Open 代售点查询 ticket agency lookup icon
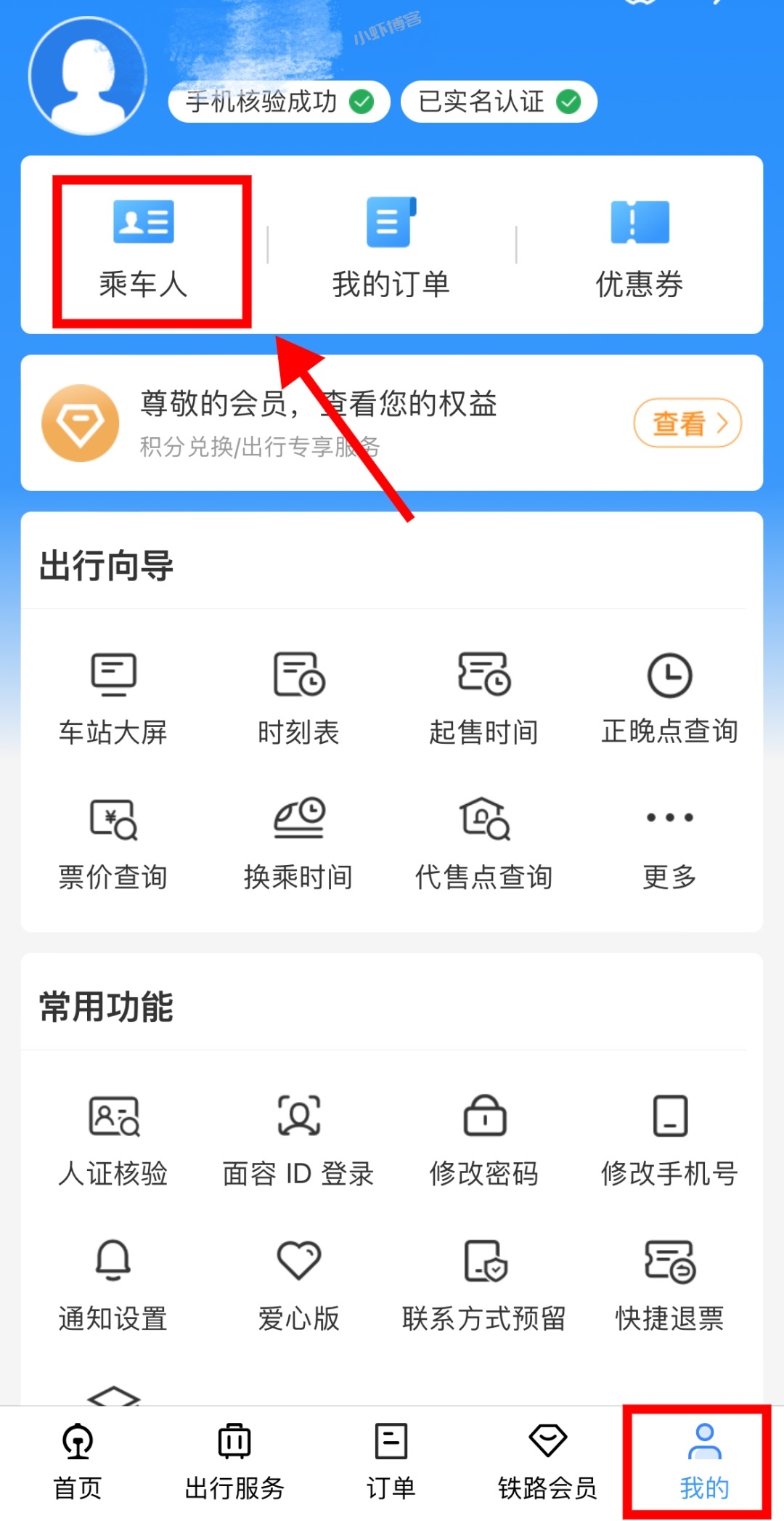Viewport: 784px width, 1521px height. pyautogui.click(x=484, y=821)
